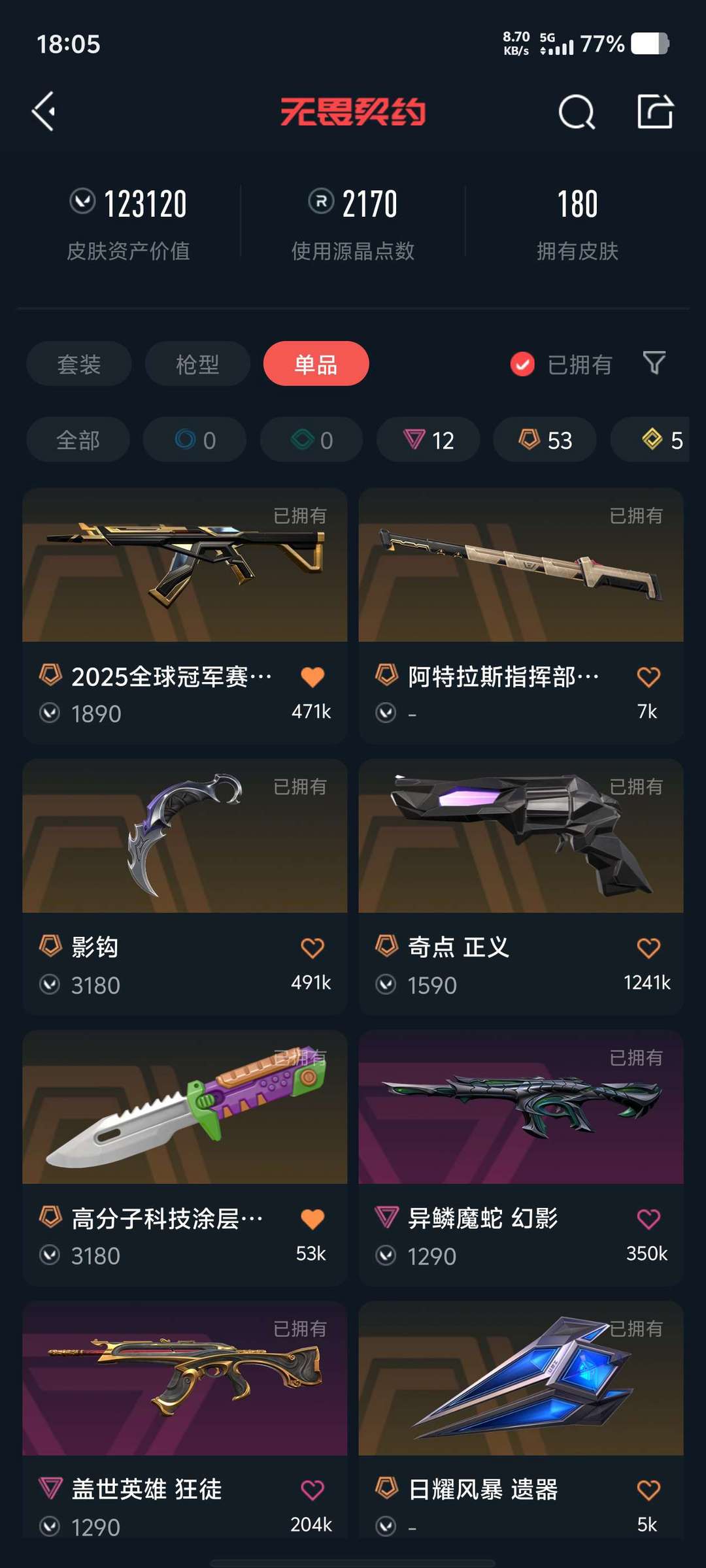Select the 全部 rarity chip
Screen dimensions: 706x1568
pyautogui.click(x=78, y=440)
